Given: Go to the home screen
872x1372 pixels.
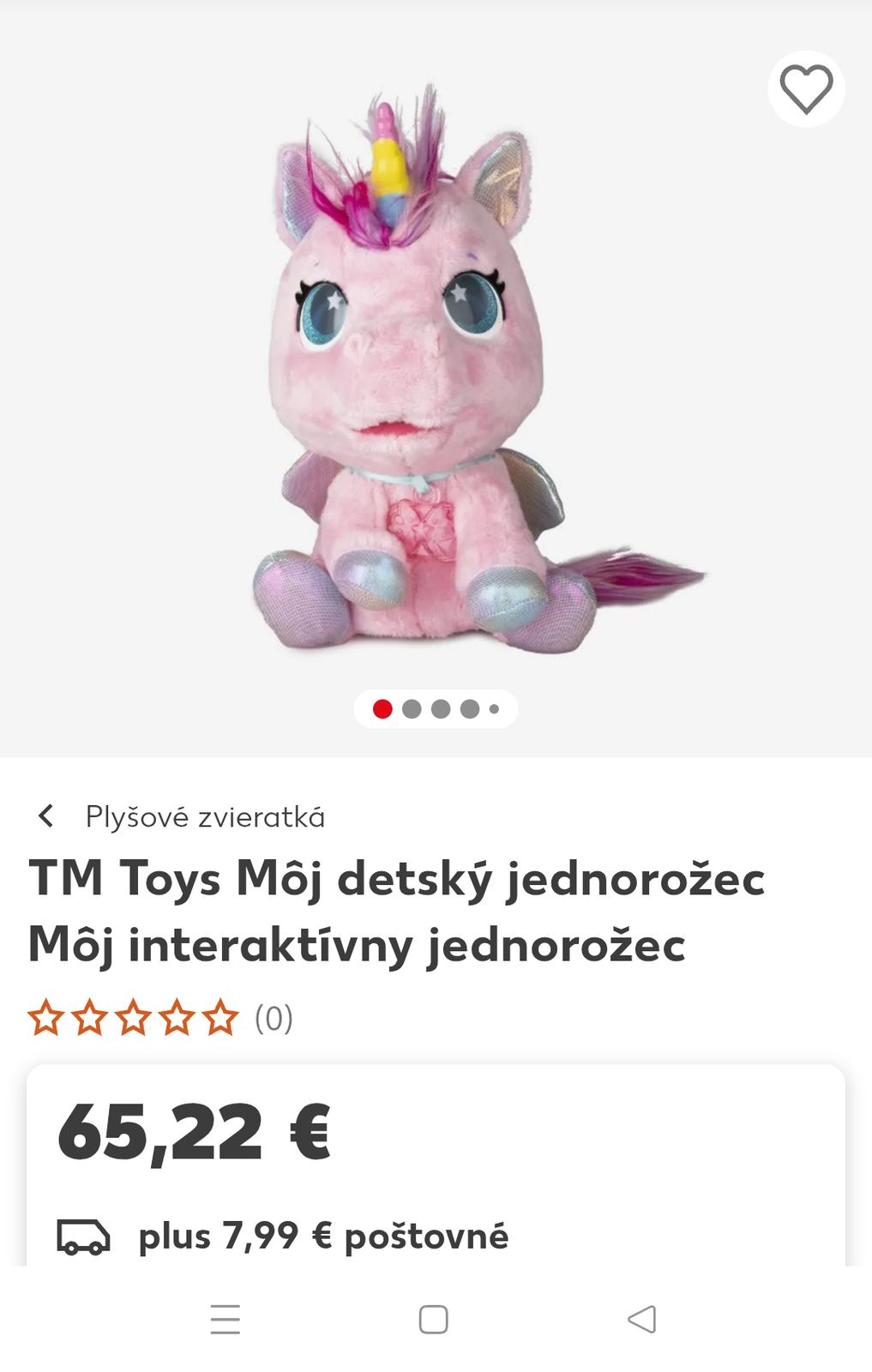Looking at the screenshot, I should tap(433, 1319).
